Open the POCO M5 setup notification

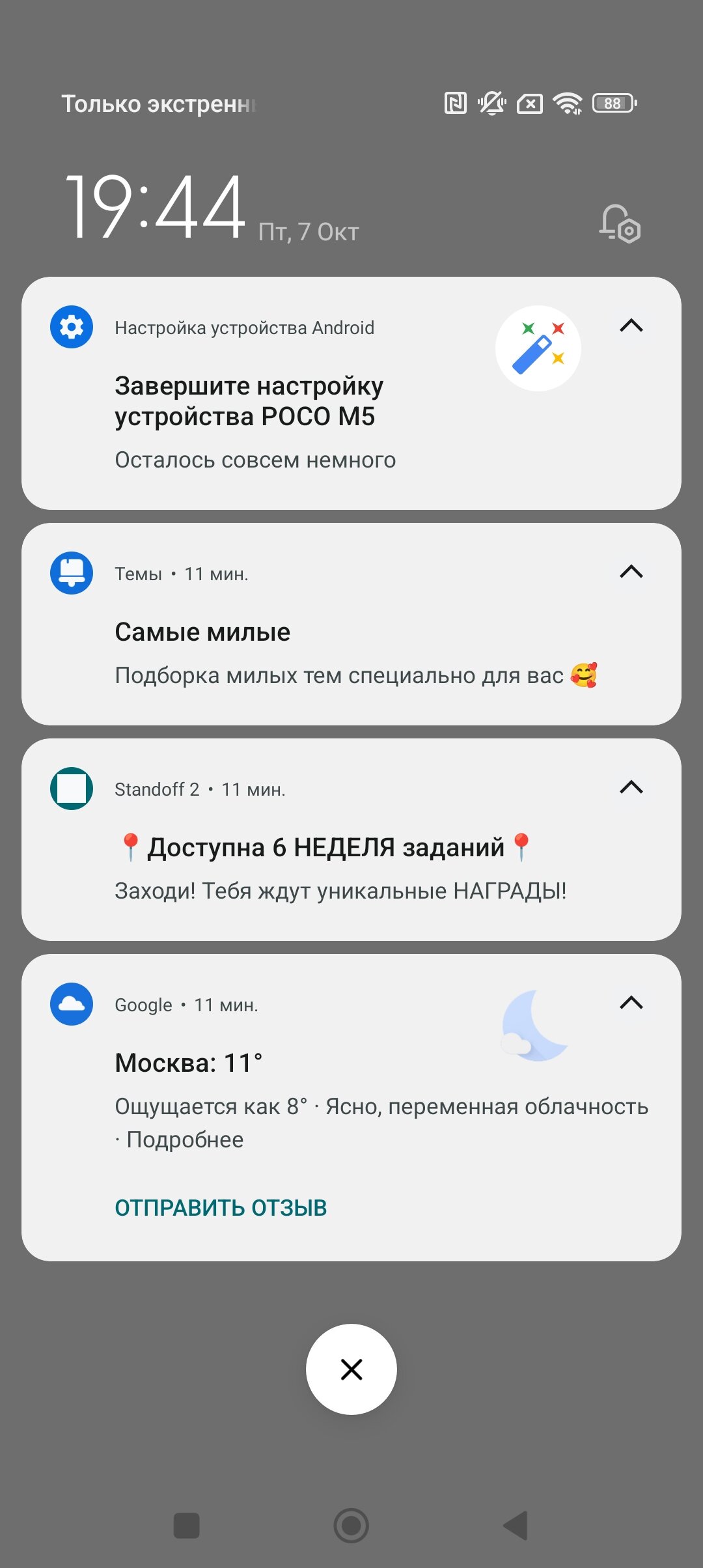[351, 393]
